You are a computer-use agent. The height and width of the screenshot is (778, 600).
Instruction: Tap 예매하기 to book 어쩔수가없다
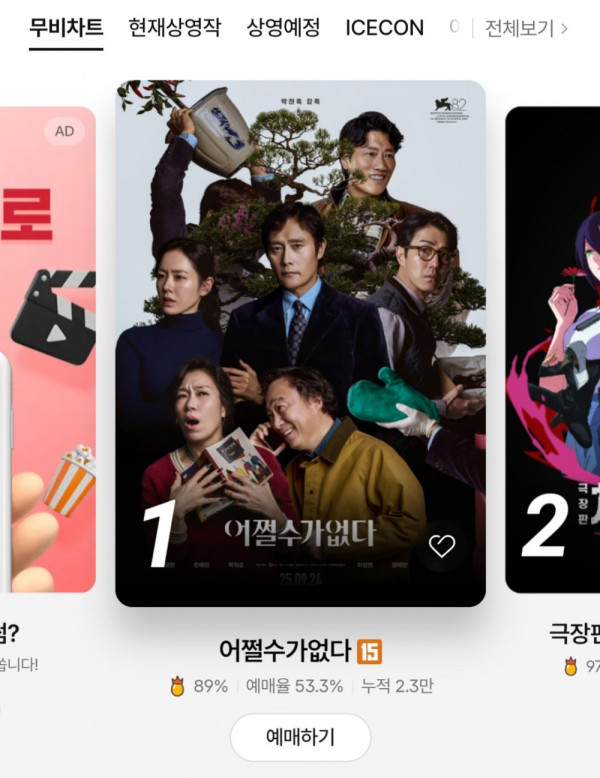(x=300, y=738)
